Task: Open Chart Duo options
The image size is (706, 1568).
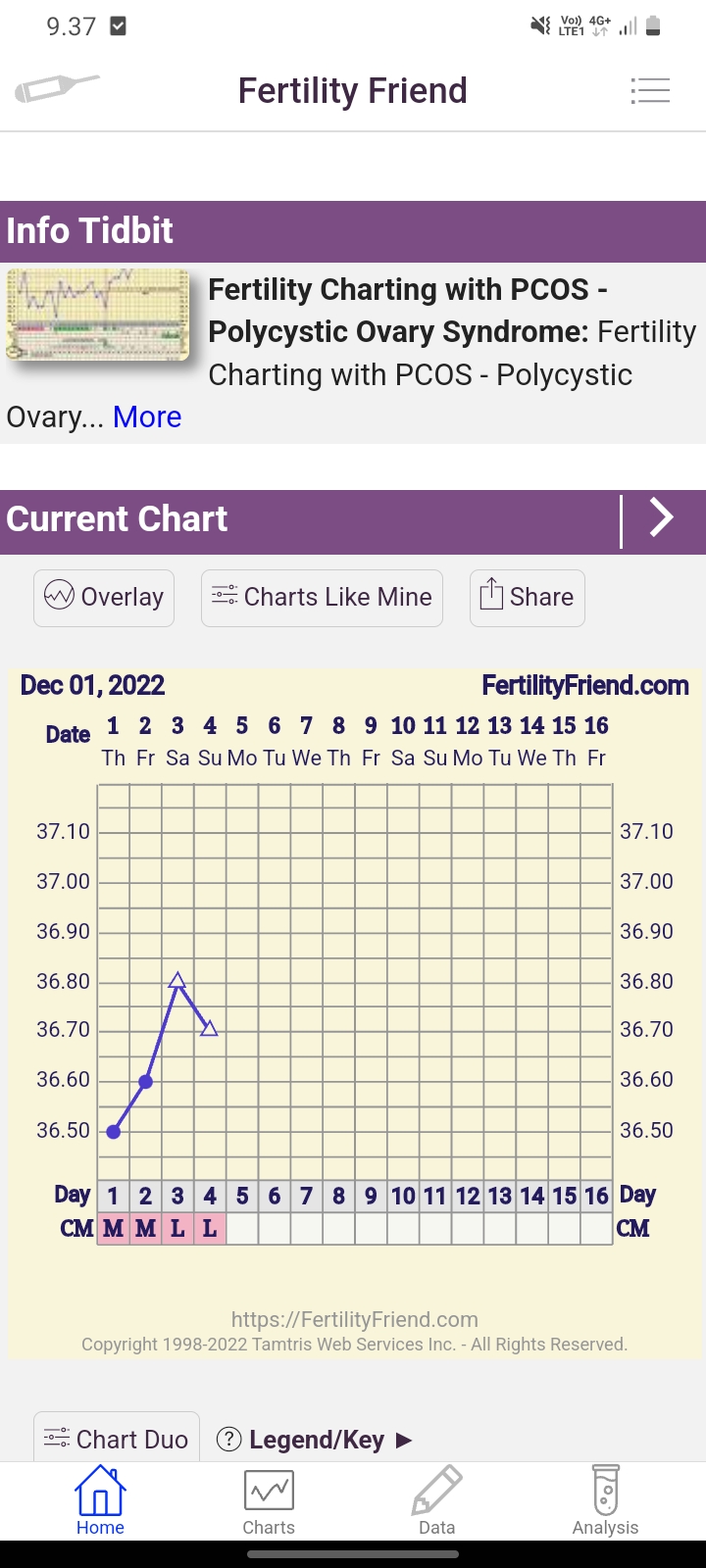Action: 117,1439
